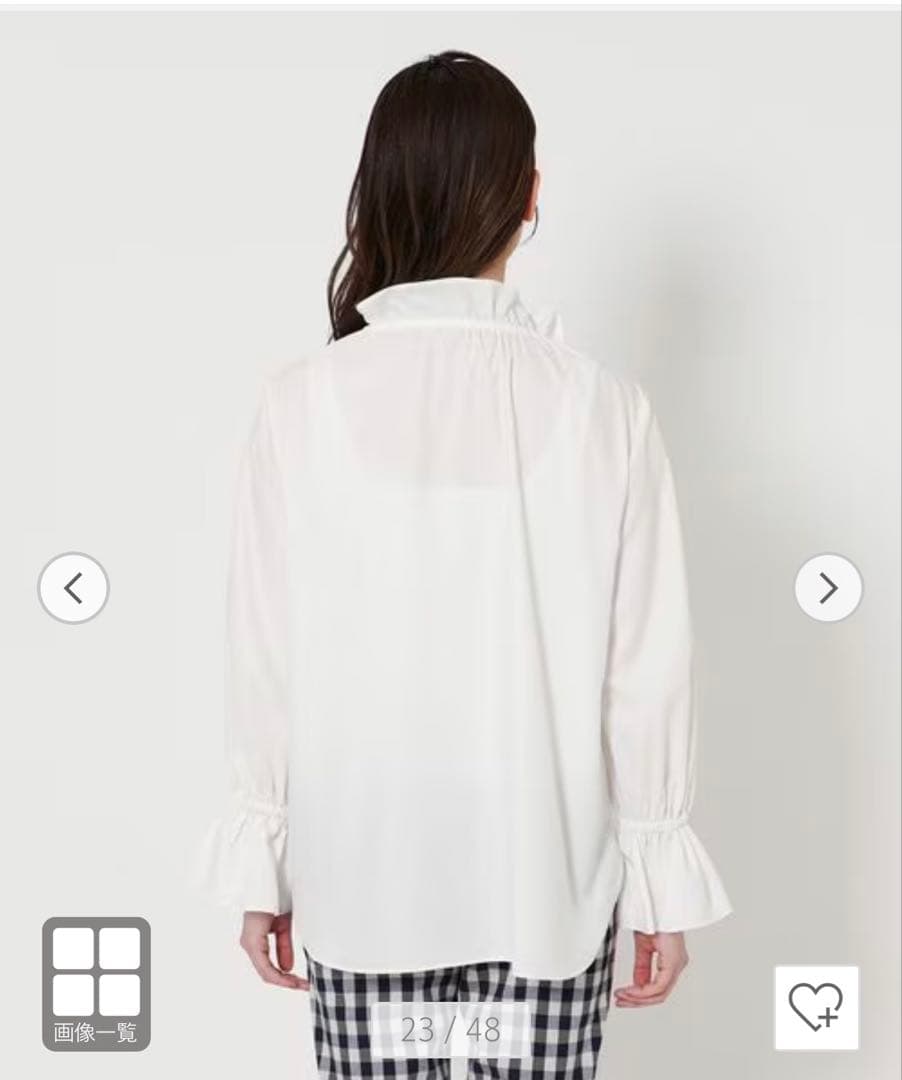This screenshot has height=1080, width=902.
Task: Show the next product image
Action: pos(828,588)
